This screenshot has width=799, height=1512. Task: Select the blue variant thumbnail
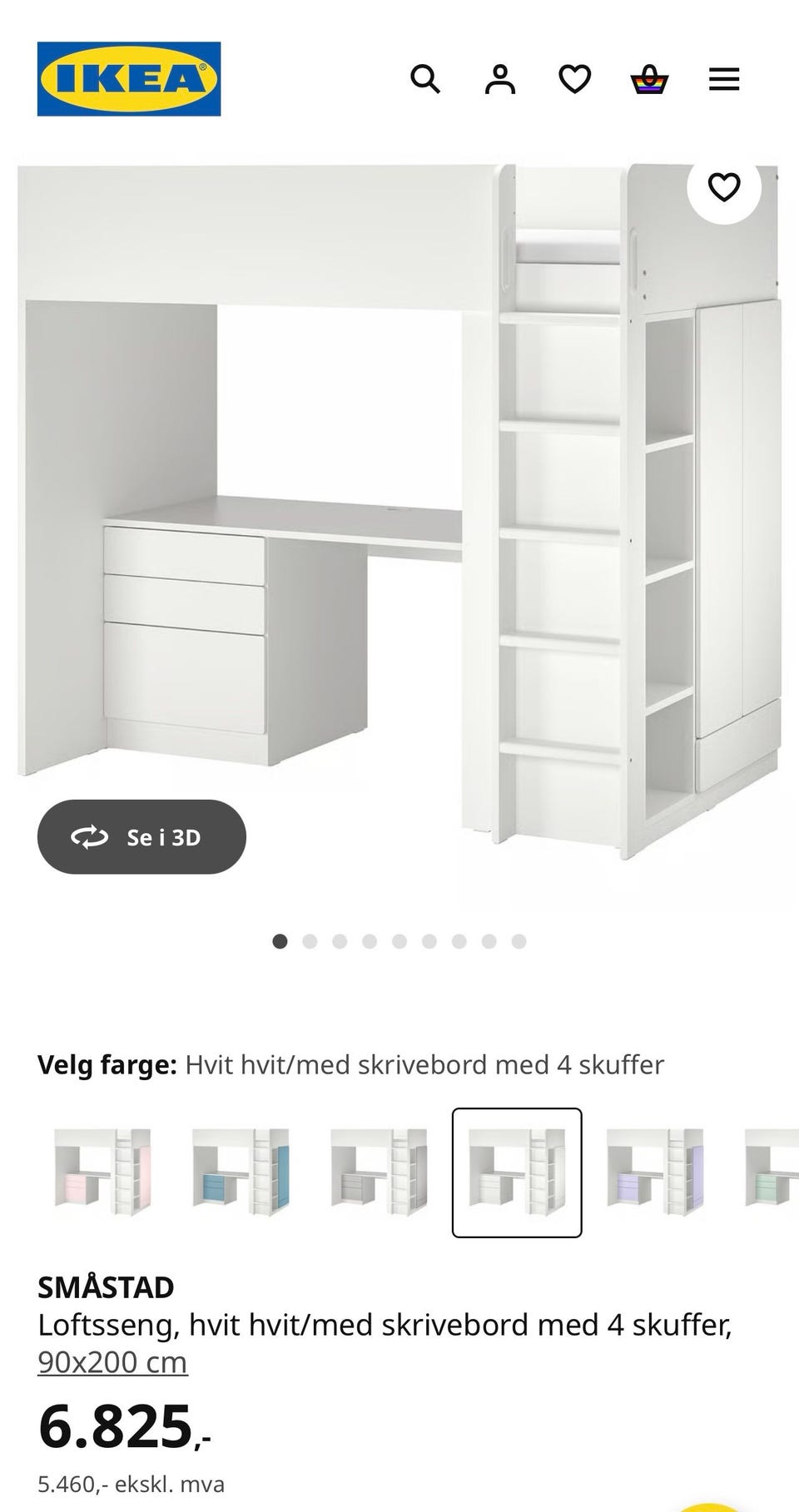(241, 1173)
